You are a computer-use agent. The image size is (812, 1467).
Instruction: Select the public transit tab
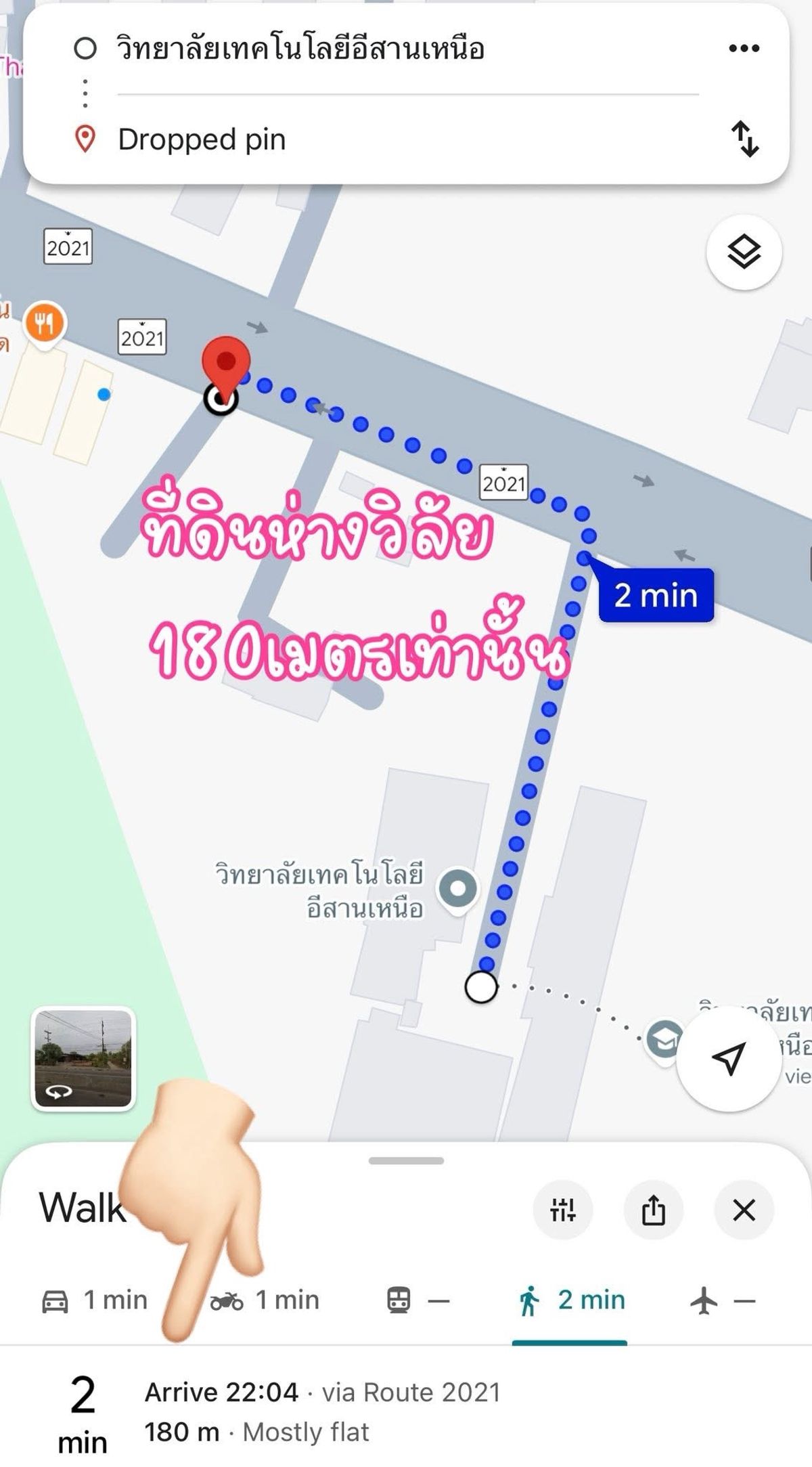coord(418,1300)
